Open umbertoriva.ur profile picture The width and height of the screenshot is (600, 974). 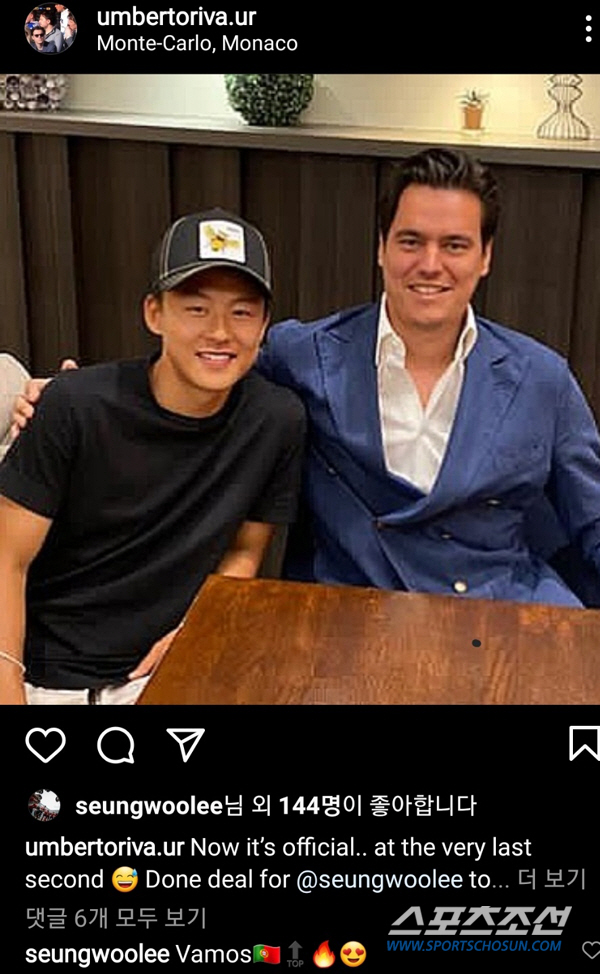pos(50,29)
